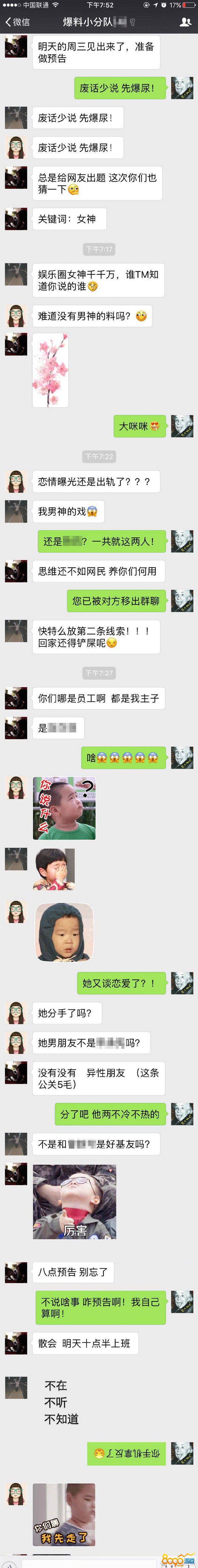View the 厉害 sticker image
The image size is (198, 1568).
(x=74, y=1202)
